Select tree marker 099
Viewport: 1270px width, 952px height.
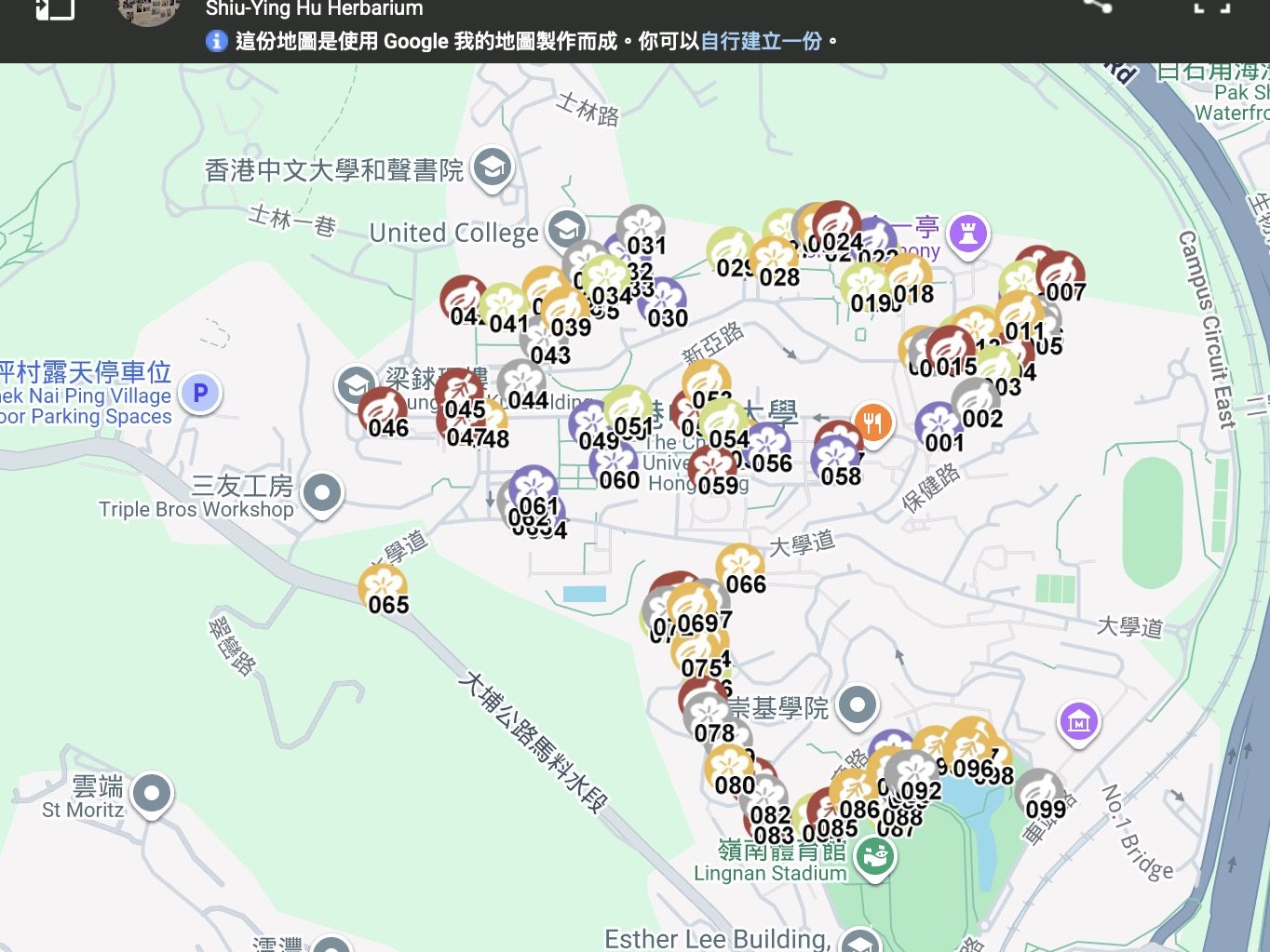1039,792
